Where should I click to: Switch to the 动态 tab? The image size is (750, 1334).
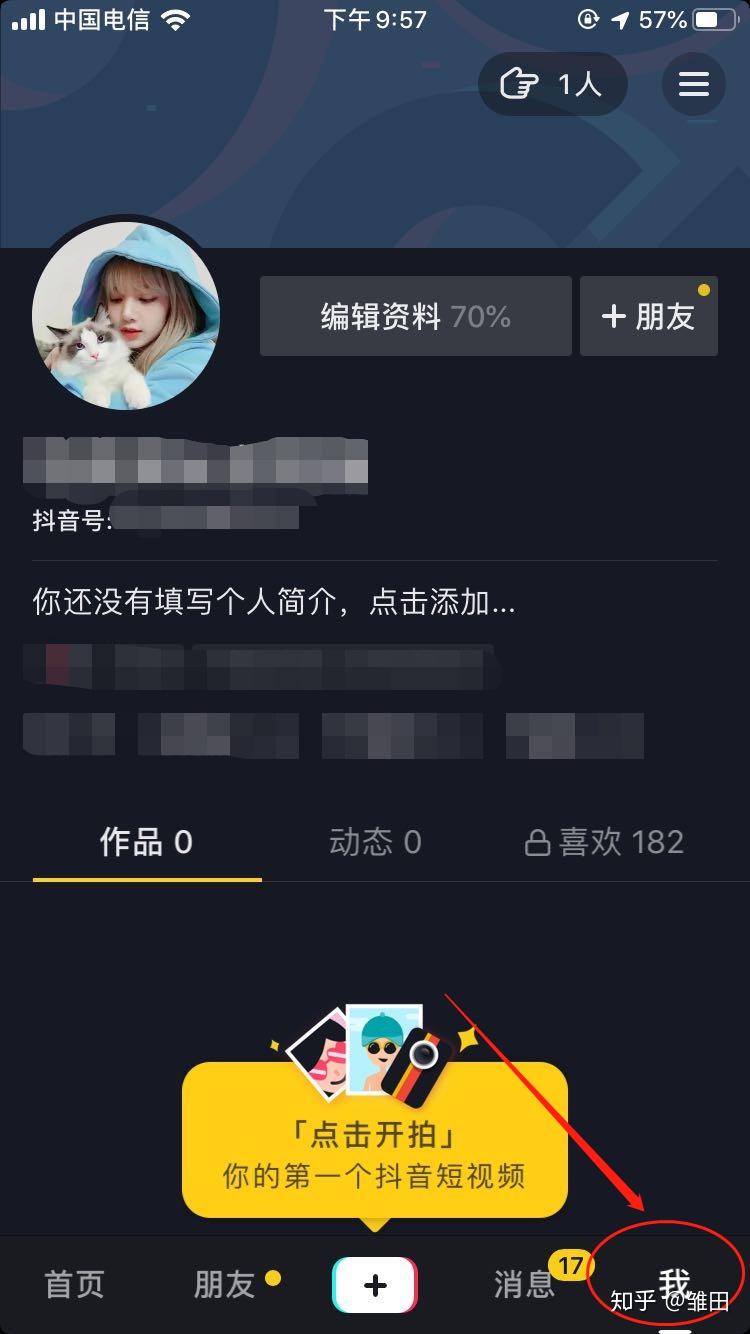[x=375, y=842]
